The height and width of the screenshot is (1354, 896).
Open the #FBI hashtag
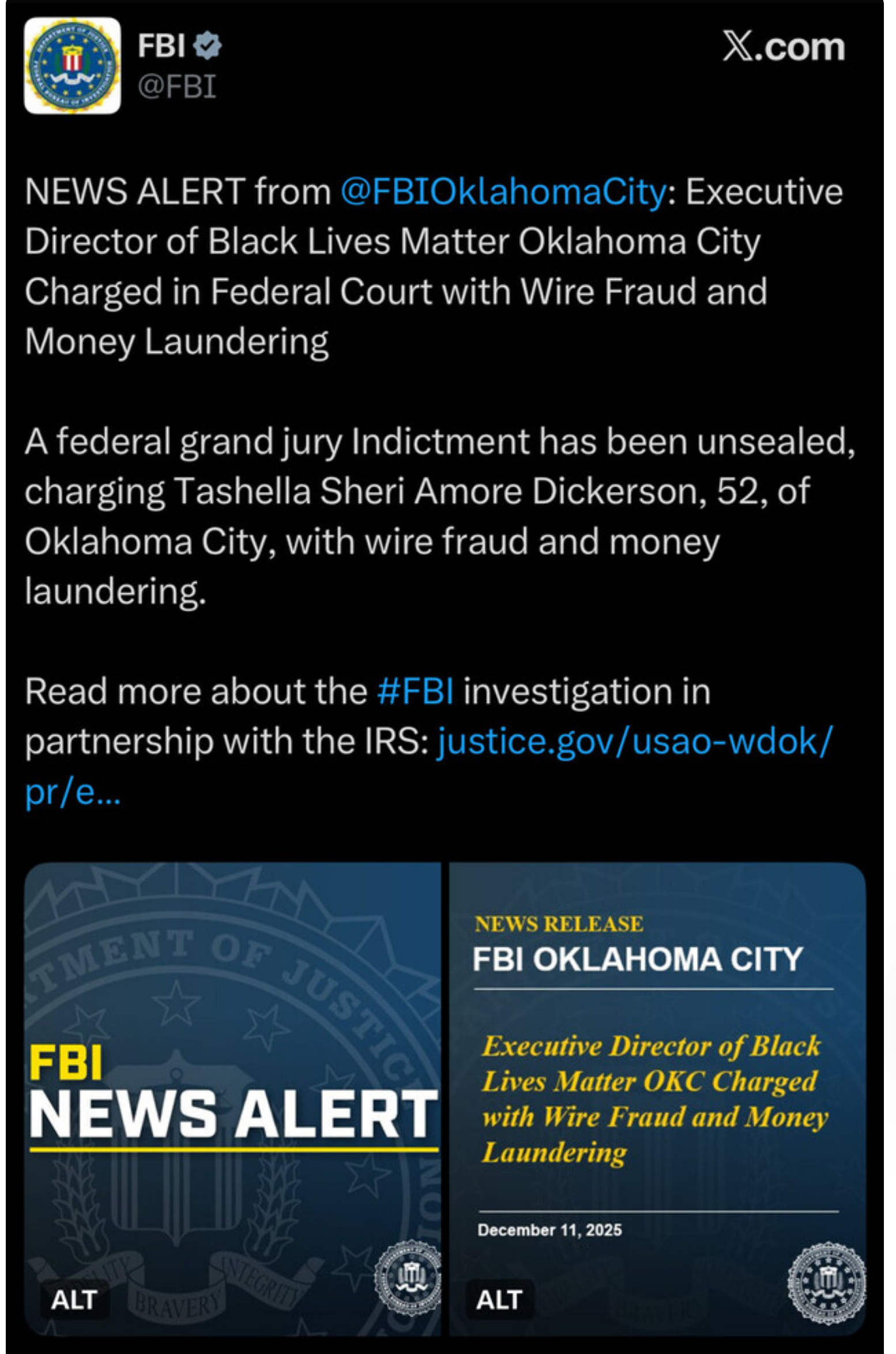tap(415, 691)
